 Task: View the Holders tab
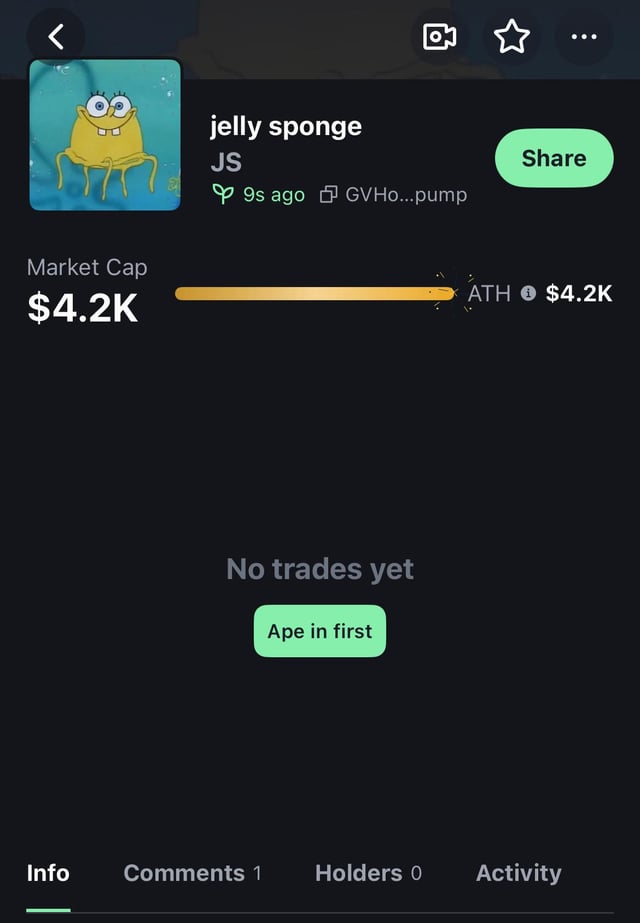click(x=368, y=873)
